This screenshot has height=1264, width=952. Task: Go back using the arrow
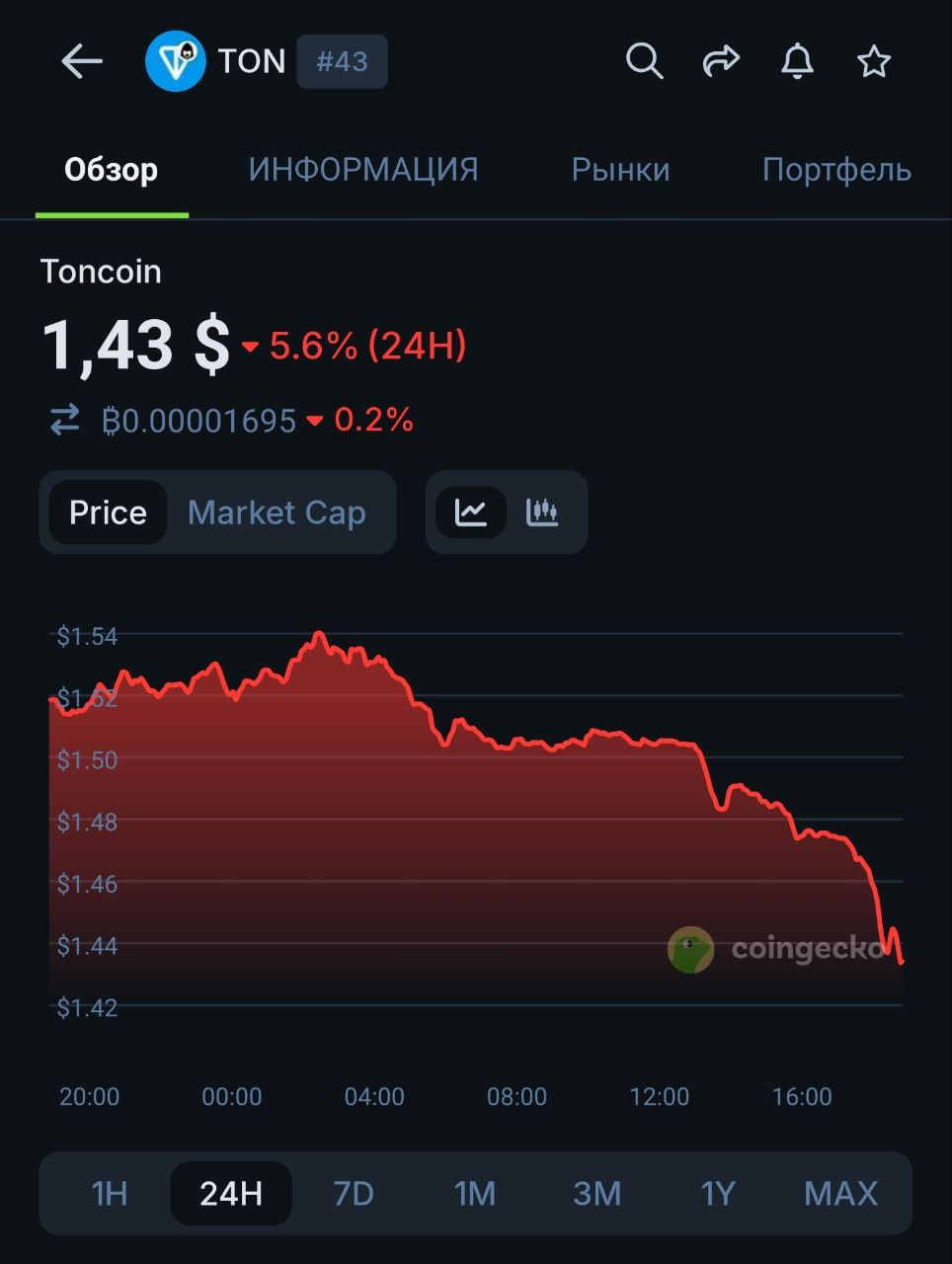[81, 62]
